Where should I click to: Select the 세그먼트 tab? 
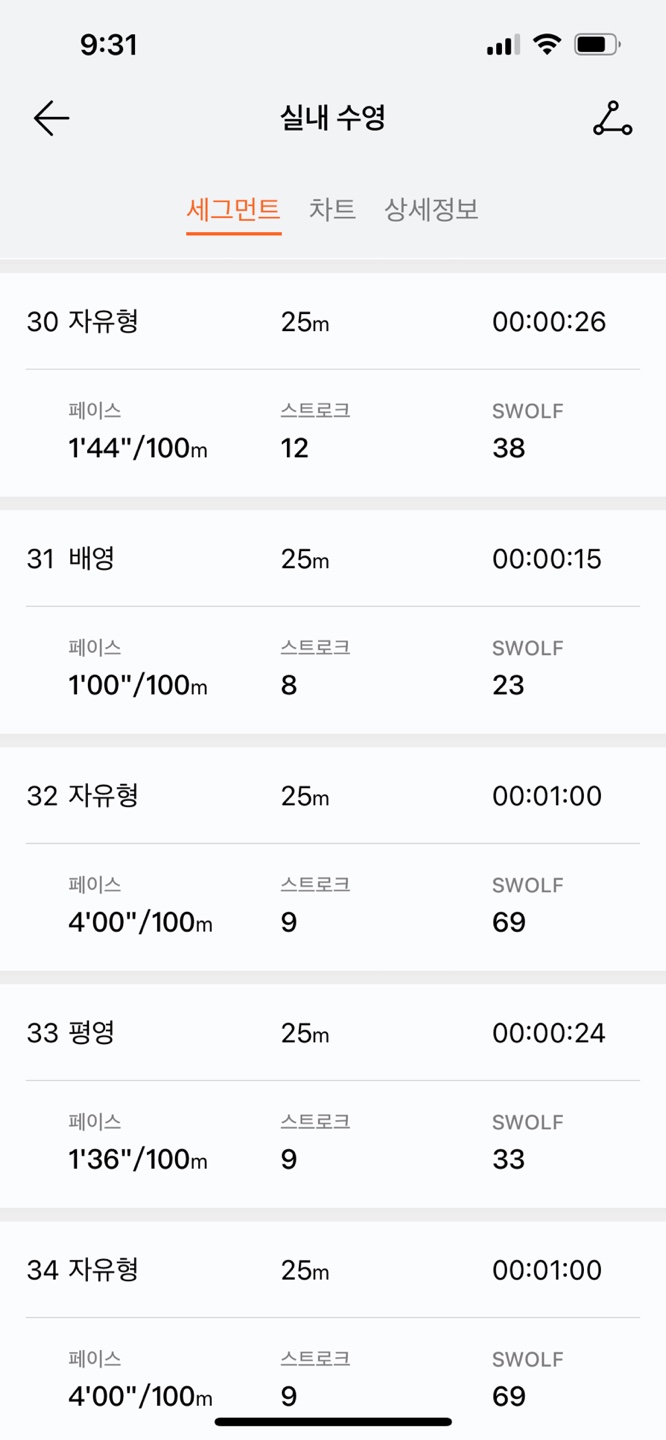coord(233,209)
